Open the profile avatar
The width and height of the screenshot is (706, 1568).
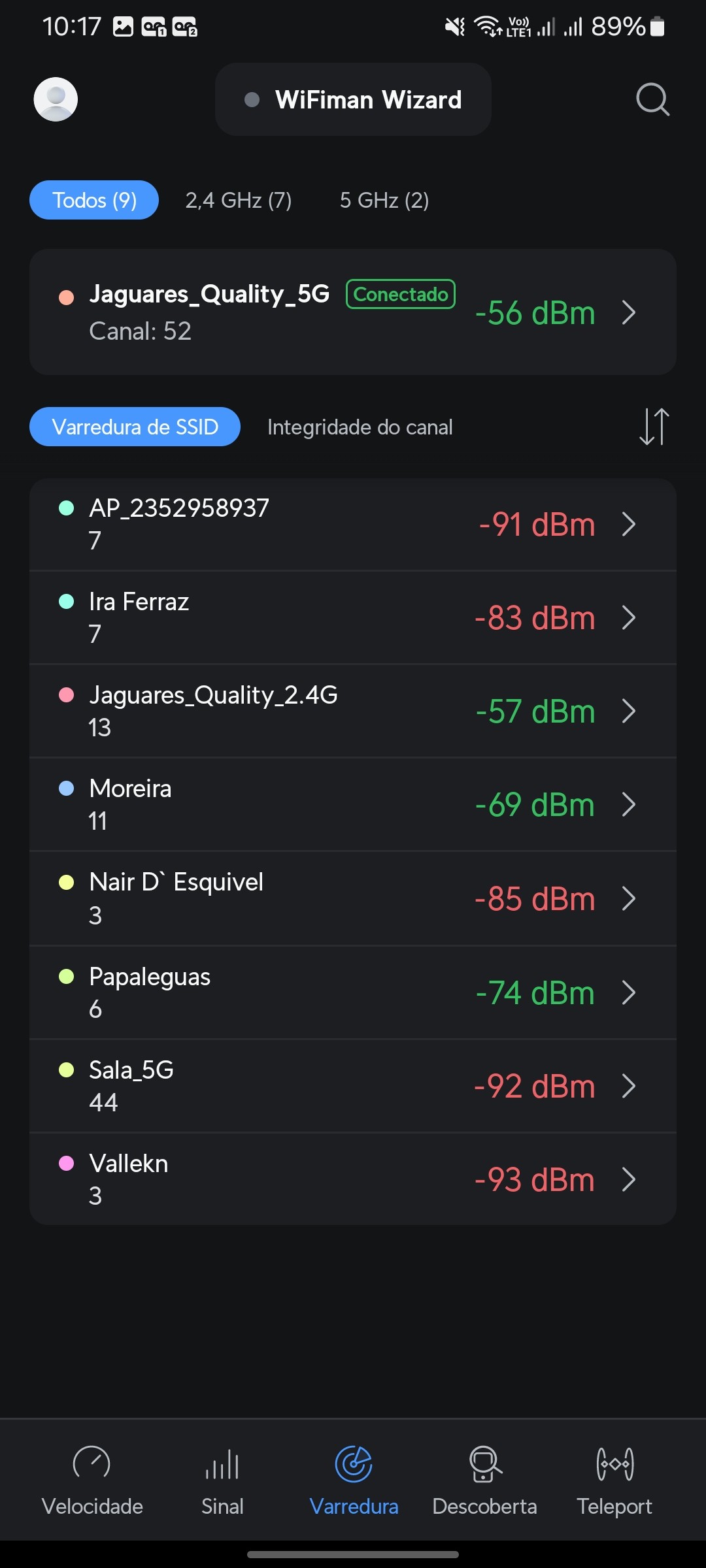56,99
